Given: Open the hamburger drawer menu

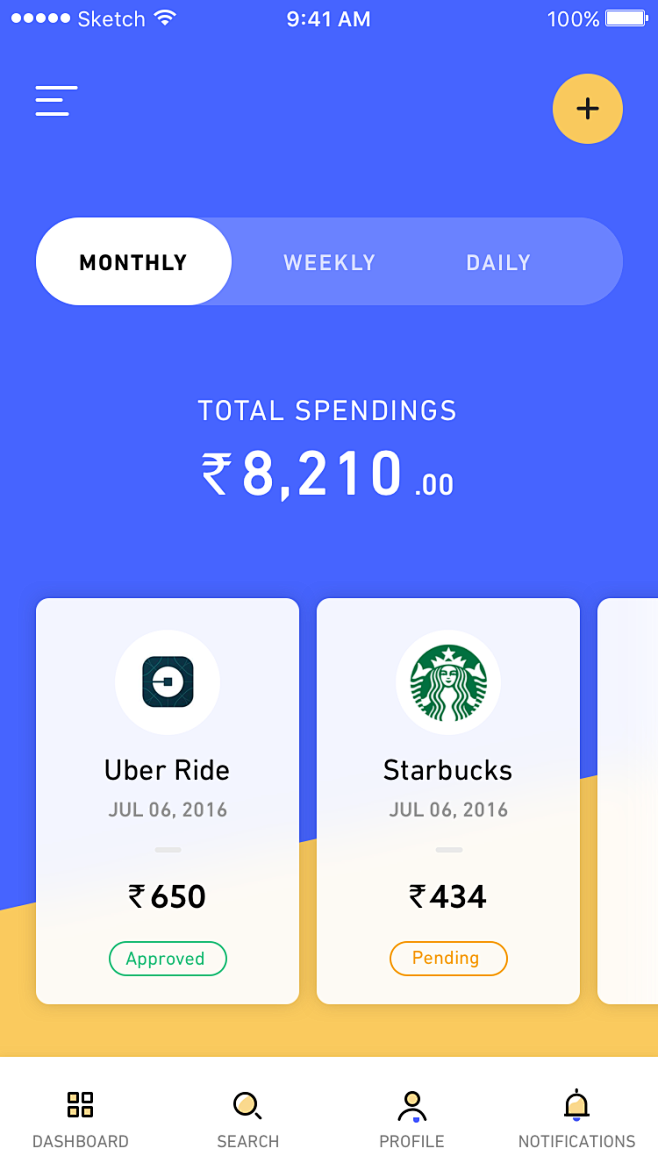Looking at the screenshot, I should 56,101.
